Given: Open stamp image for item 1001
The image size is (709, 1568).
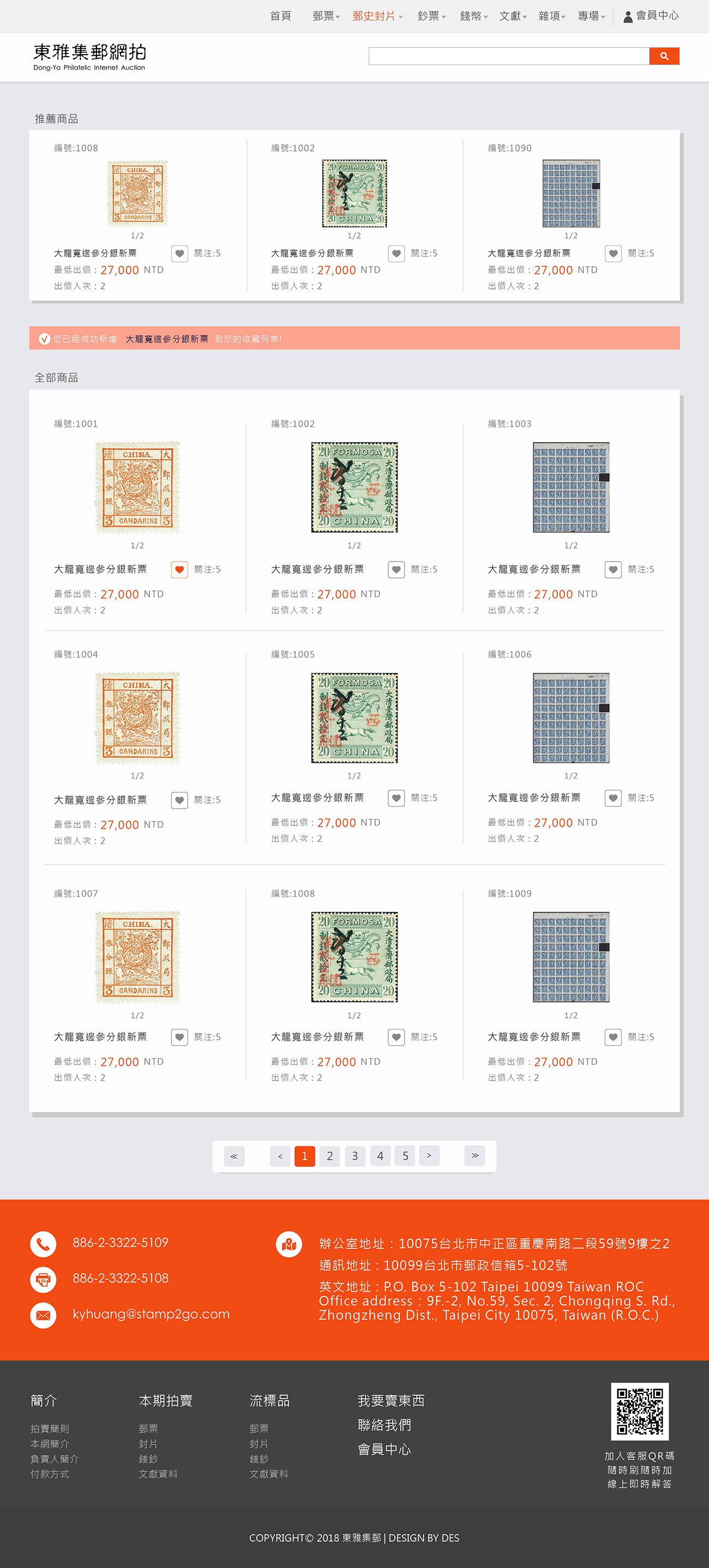Looking at the screenshot, I should pyautogui.click(x=137, y=487).
